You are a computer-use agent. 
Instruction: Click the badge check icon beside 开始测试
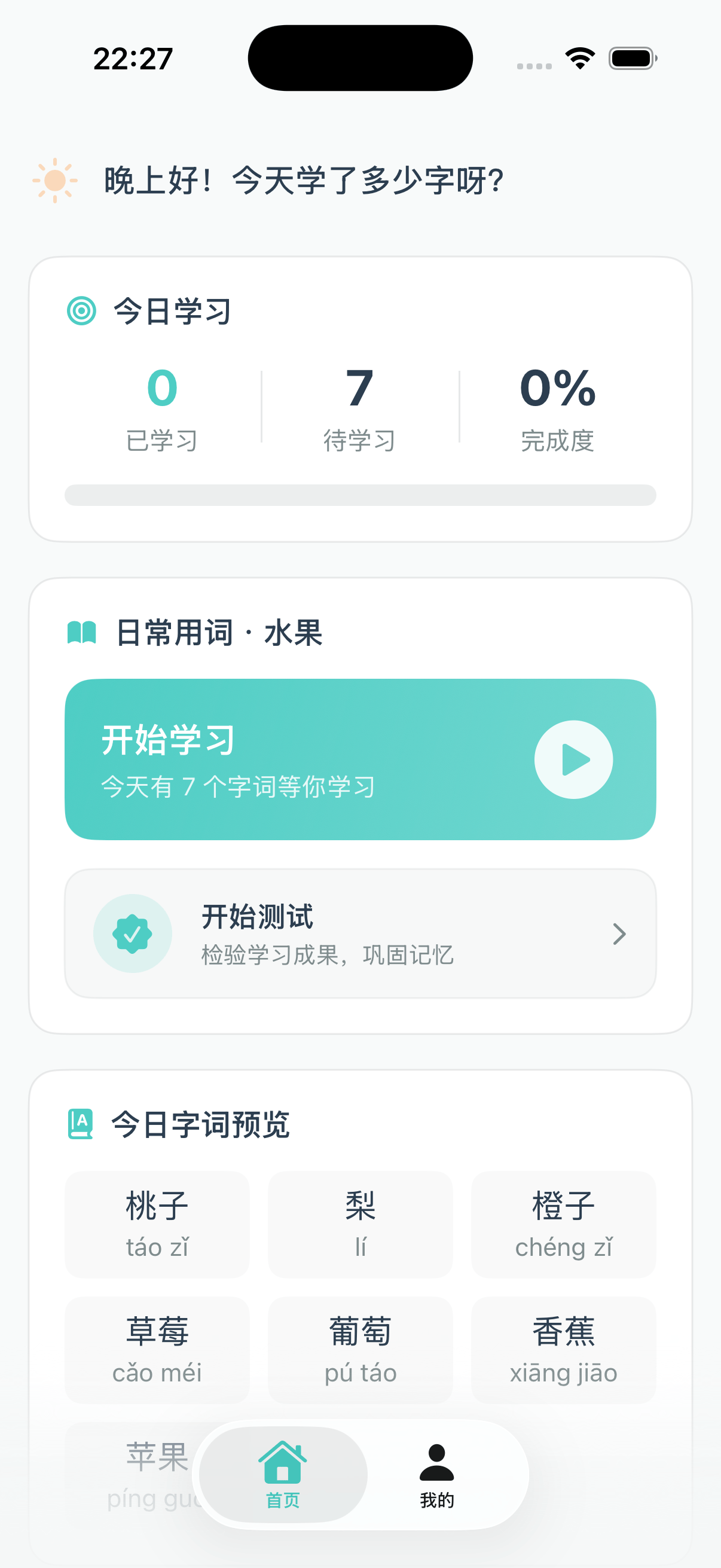pyautogui.click(x=133, y=933)
